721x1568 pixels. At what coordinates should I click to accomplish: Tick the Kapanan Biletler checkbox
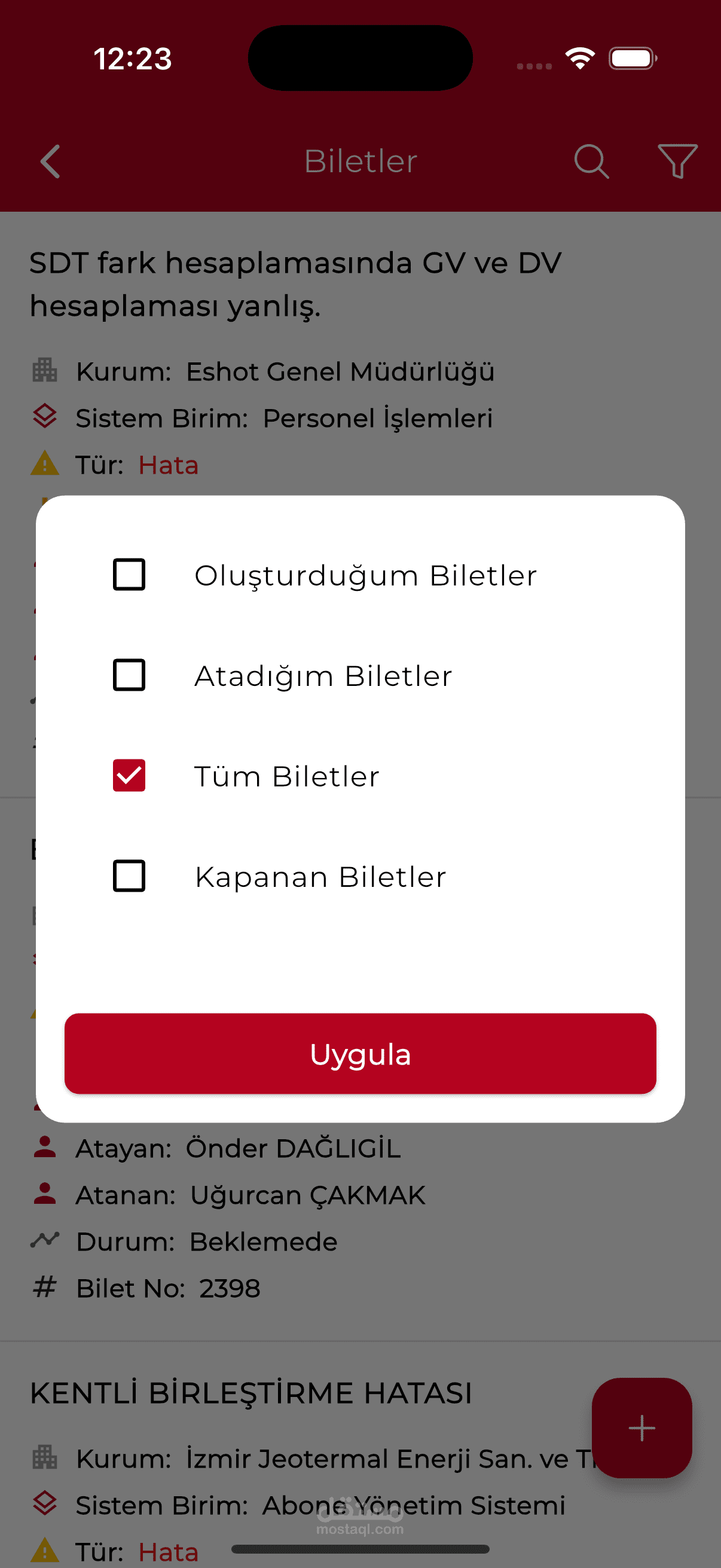point(129,876)
